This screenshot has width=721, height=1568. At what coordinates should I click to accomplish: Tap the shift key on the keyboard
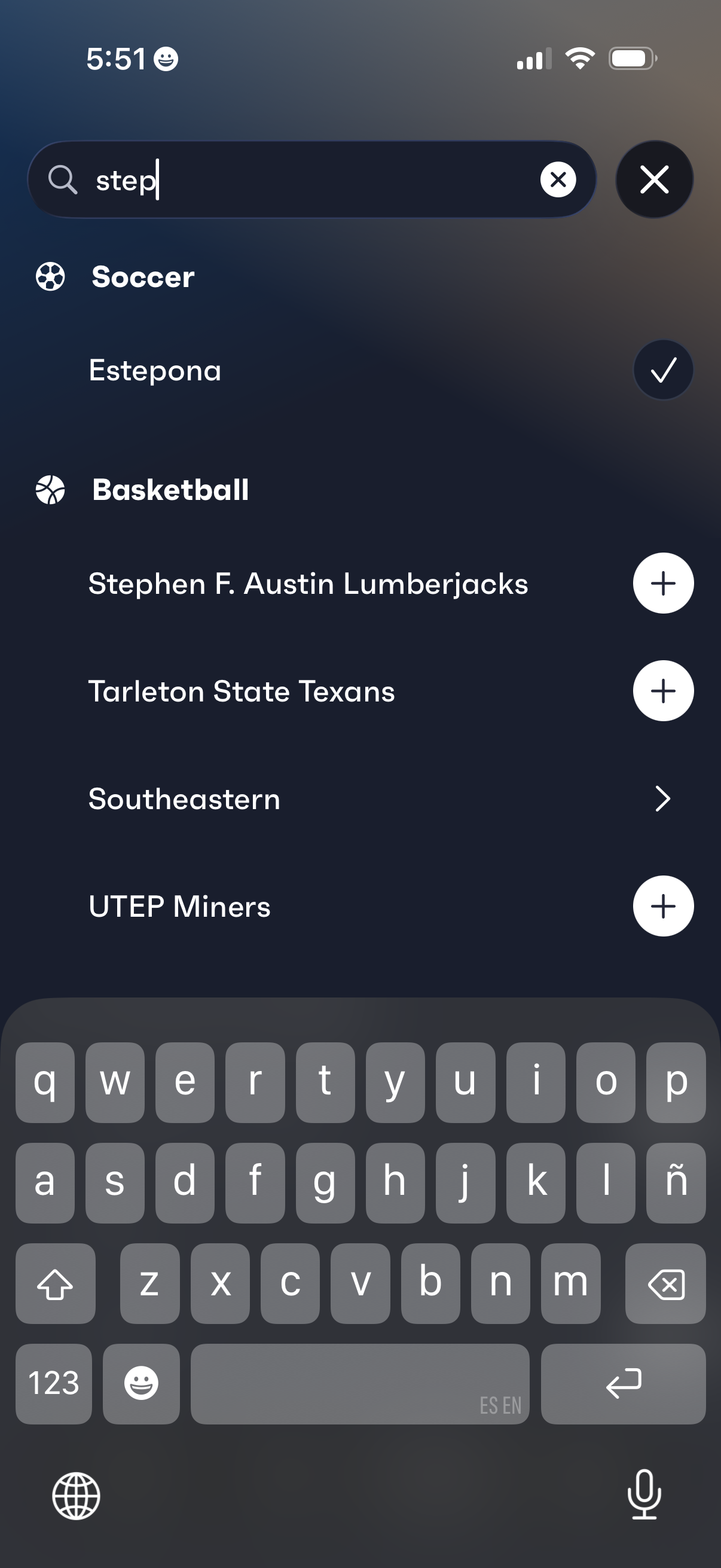56,1285
